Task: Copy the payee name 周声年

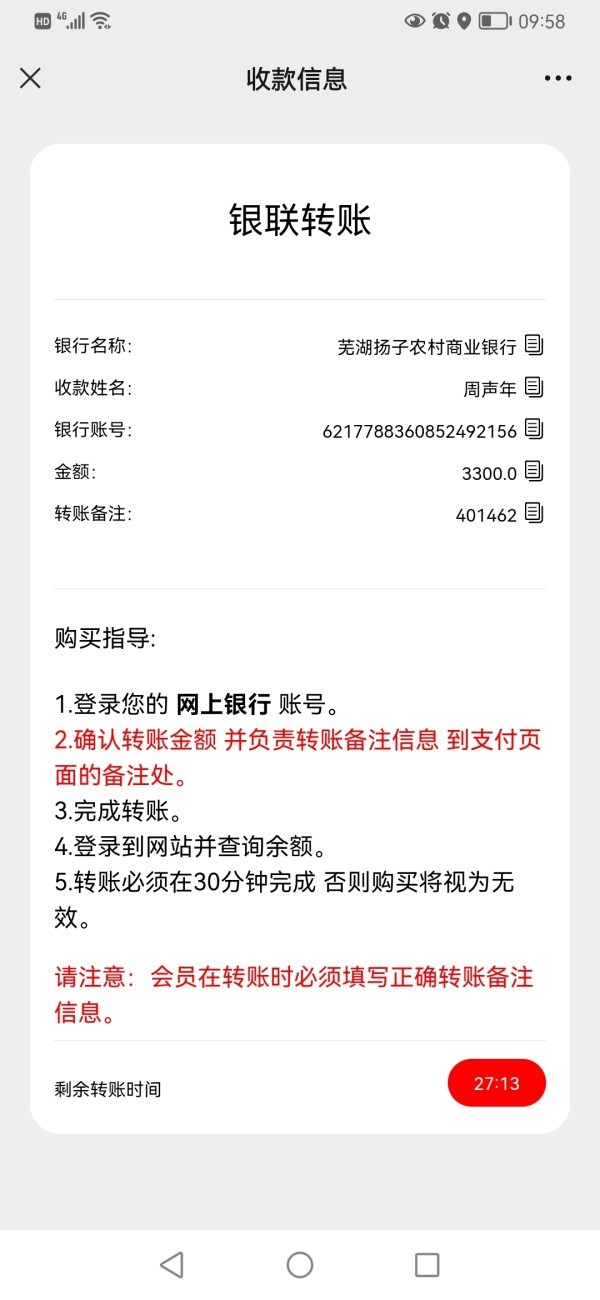Action: [534, 388]
